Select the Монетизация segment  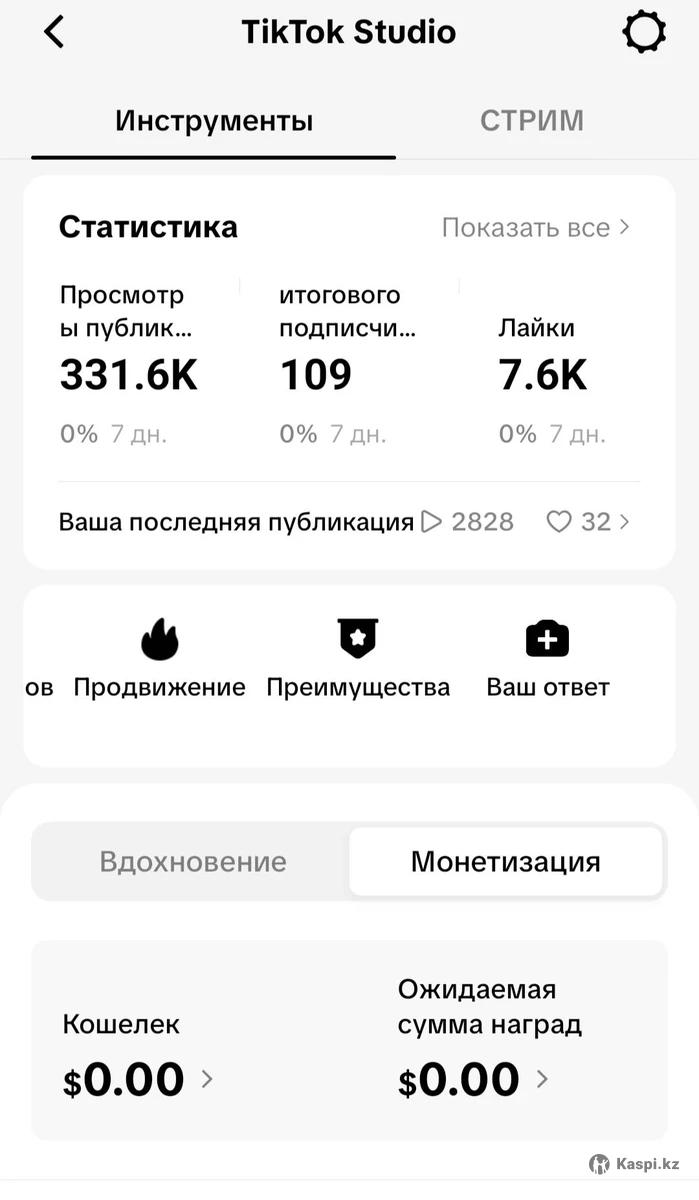(505, 862)
